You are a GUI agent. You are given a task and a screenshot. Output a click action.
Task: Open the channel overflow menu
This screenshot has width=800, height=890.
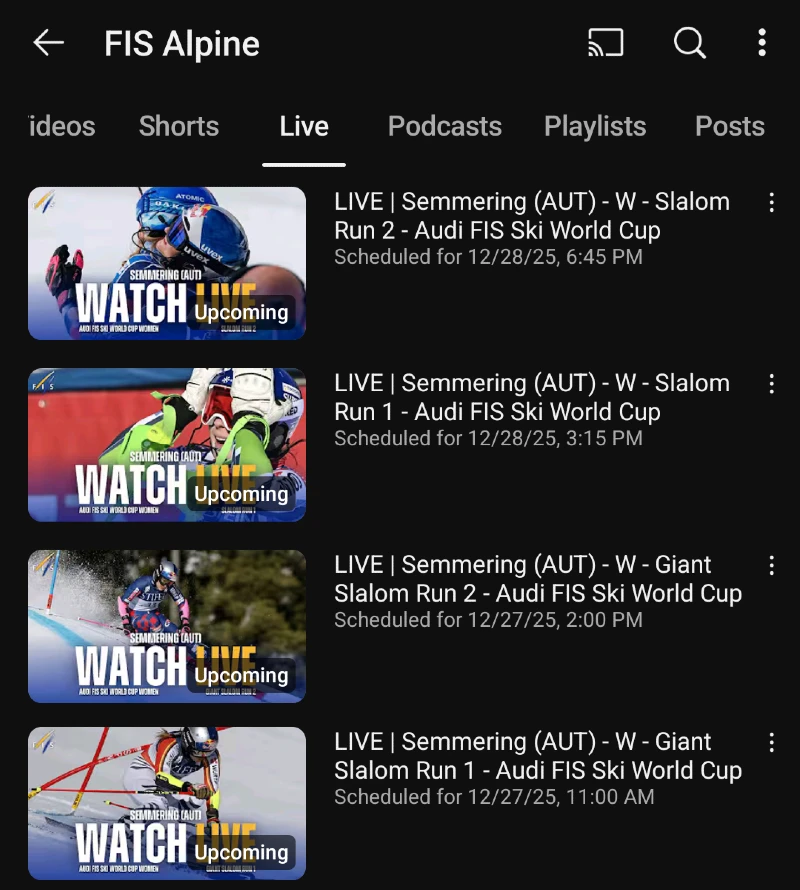click(x=763, y=43)
